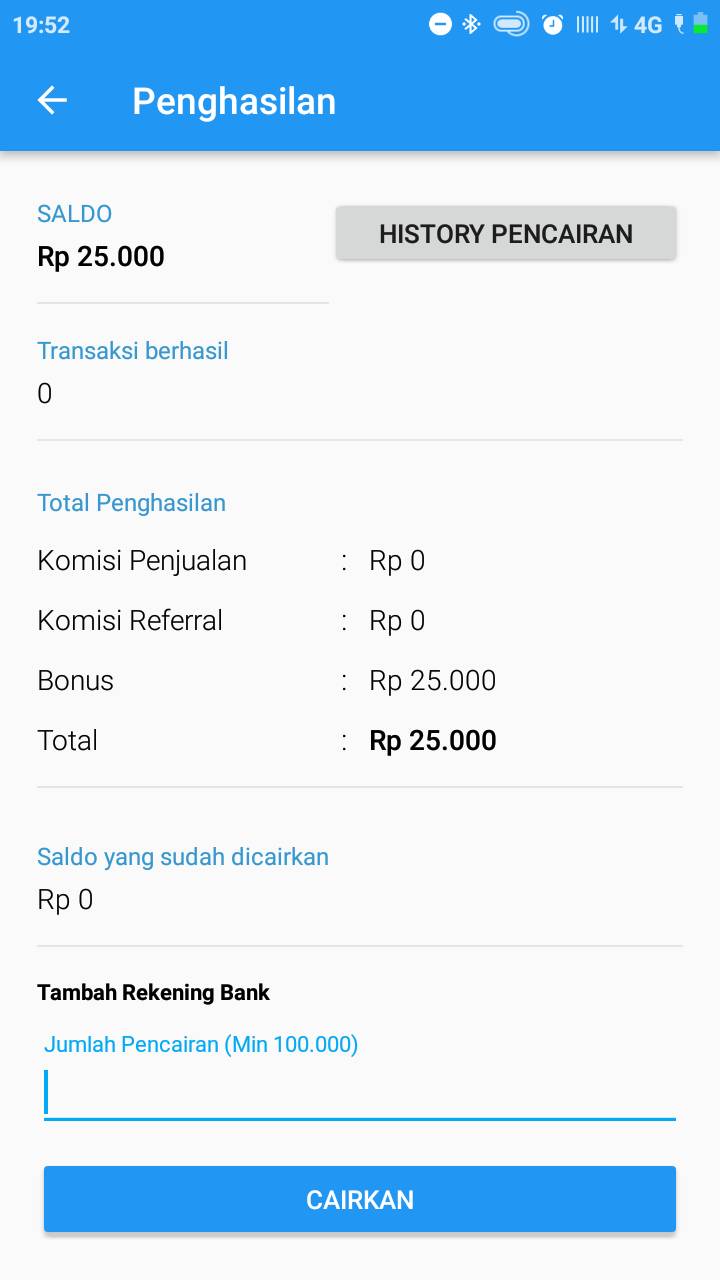The width and height of the screenshot is (720, 1280).
Task: Go back from the Penghasilan screen
Action: [x=52, y=100]
